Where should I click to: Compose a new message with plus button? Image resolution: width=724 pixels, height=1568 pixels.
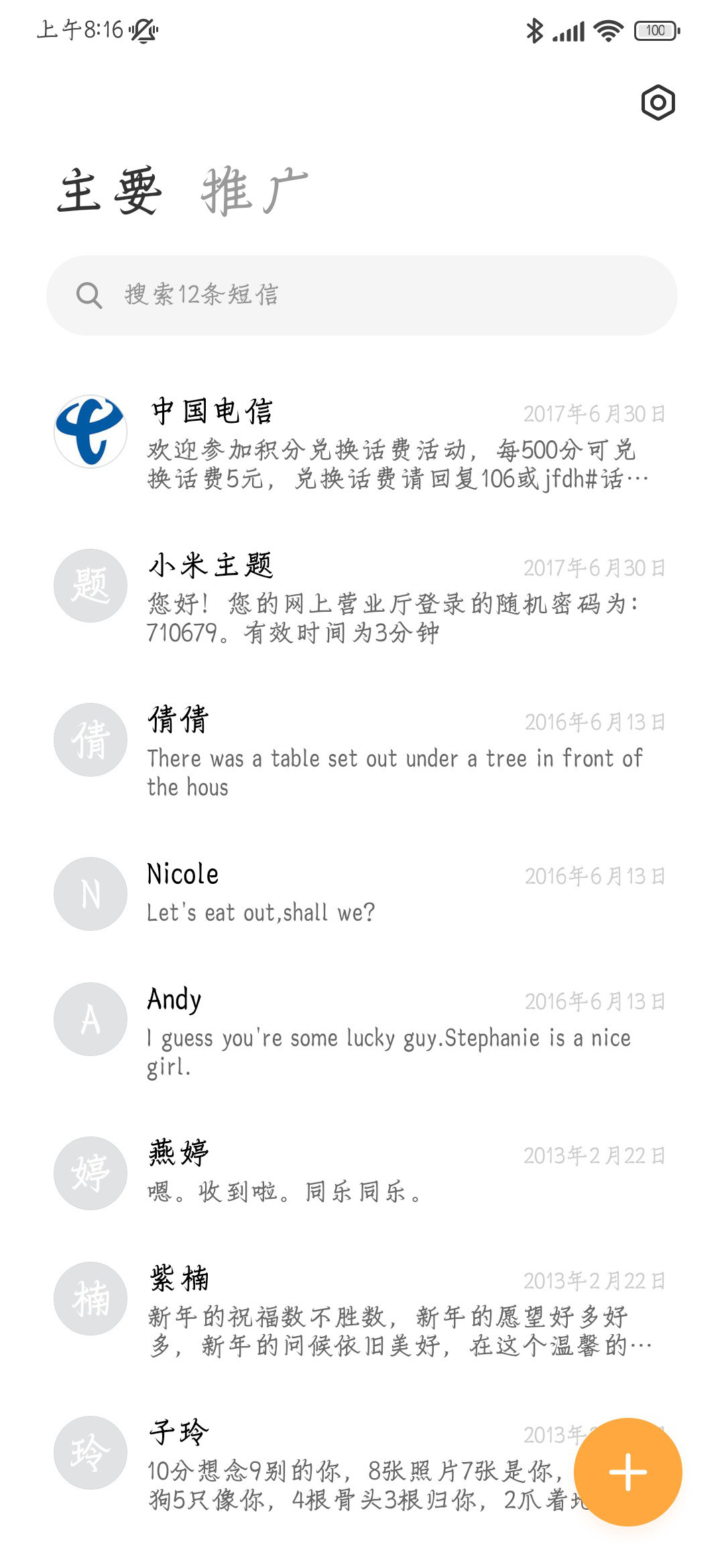point(628,1472)
